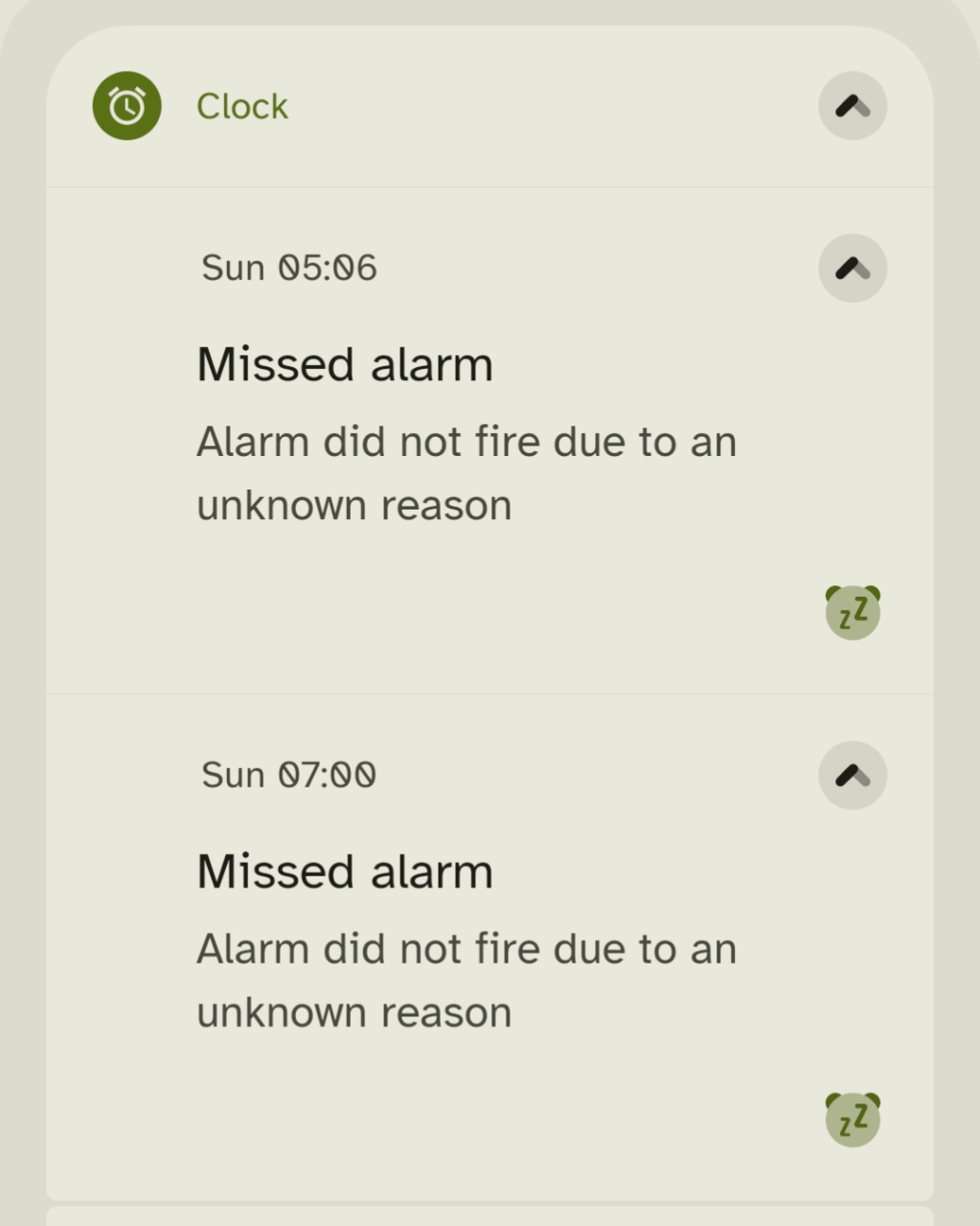Snooze the Sun 05:06 alarm notification
The height and width of the screenshot is (1226, 980).
(x=852, y=612)
